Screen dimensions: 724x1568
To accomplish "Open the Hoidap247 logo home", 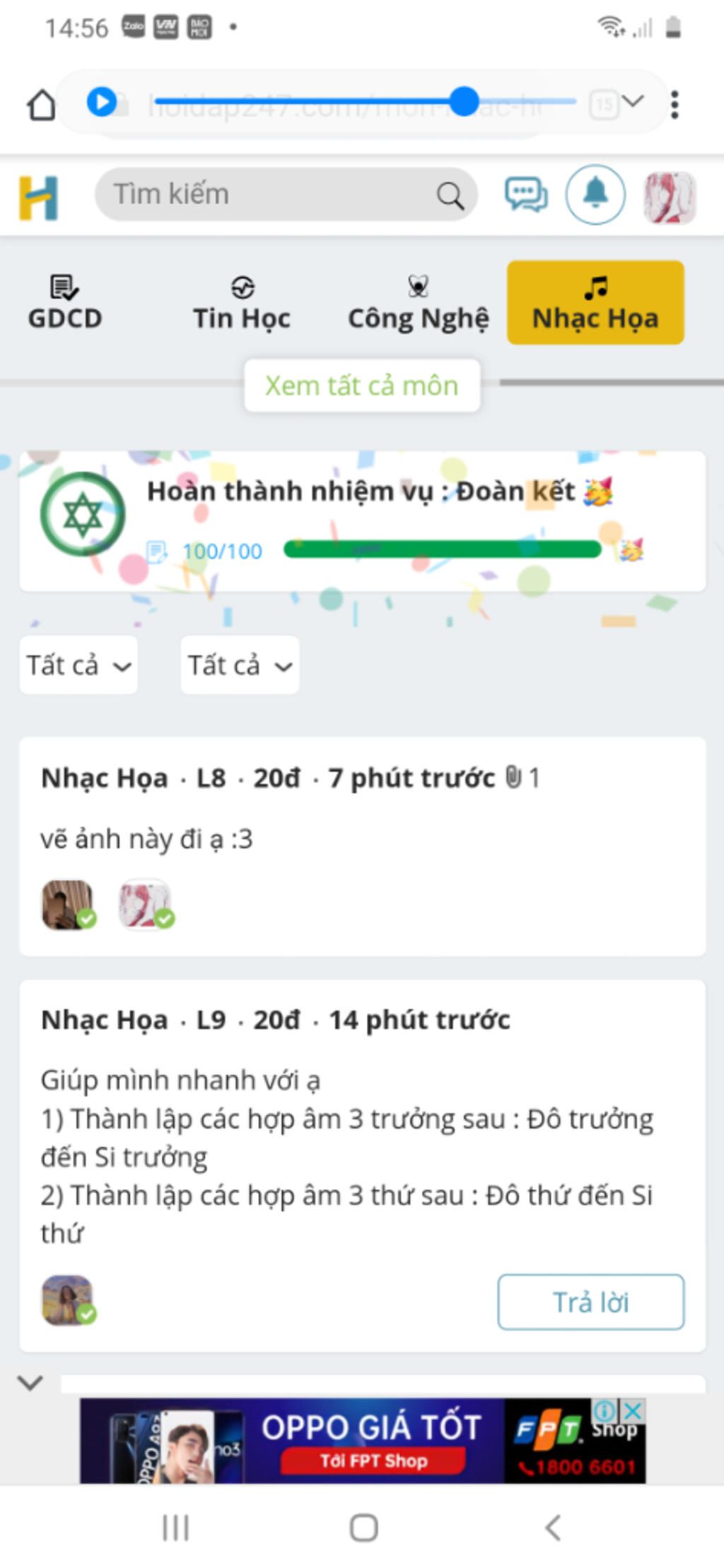I will click(38, 197).
